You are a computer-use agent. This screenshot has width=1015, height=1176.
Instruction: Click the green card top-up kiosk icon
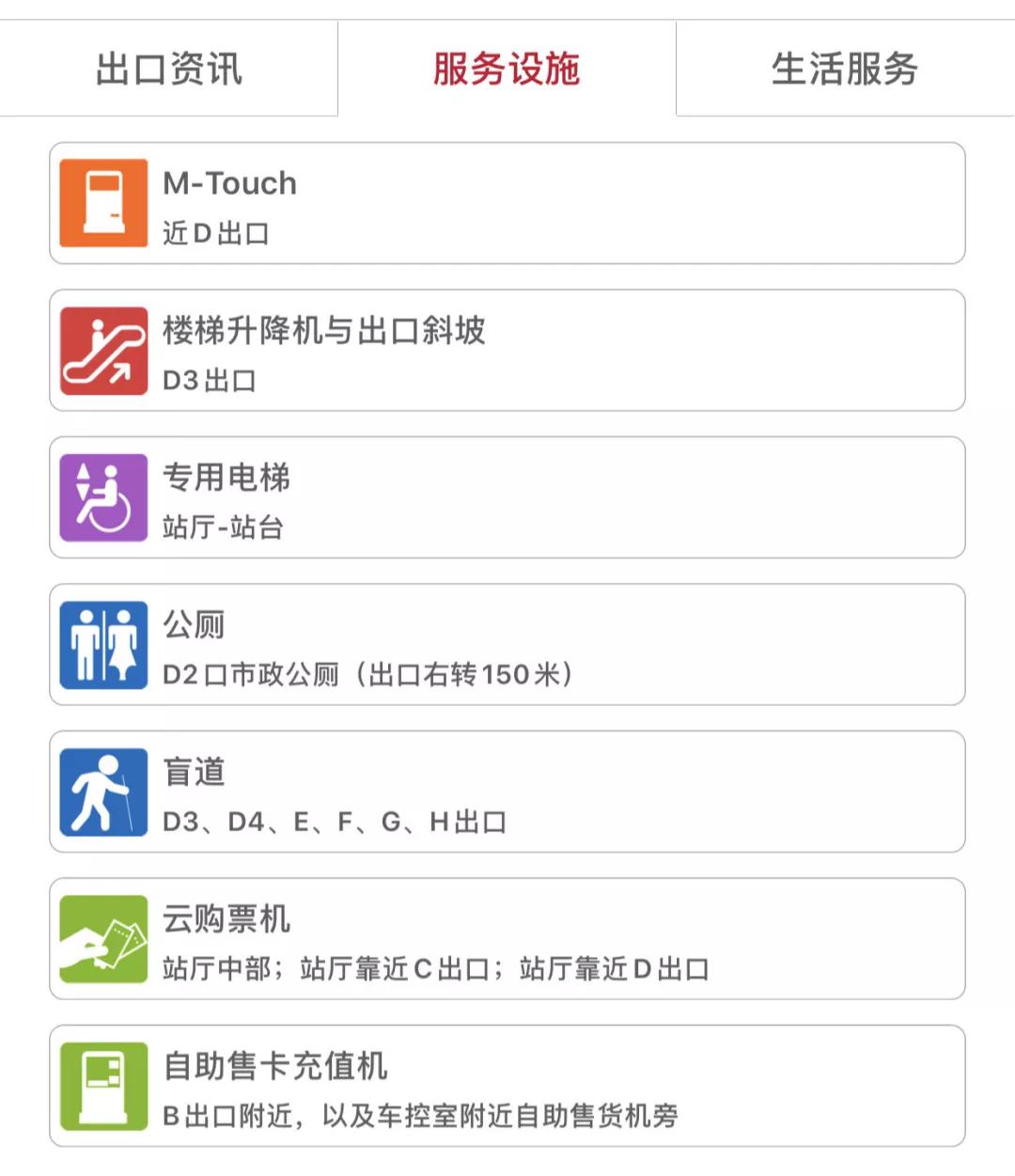click(x=103, y=1086)
